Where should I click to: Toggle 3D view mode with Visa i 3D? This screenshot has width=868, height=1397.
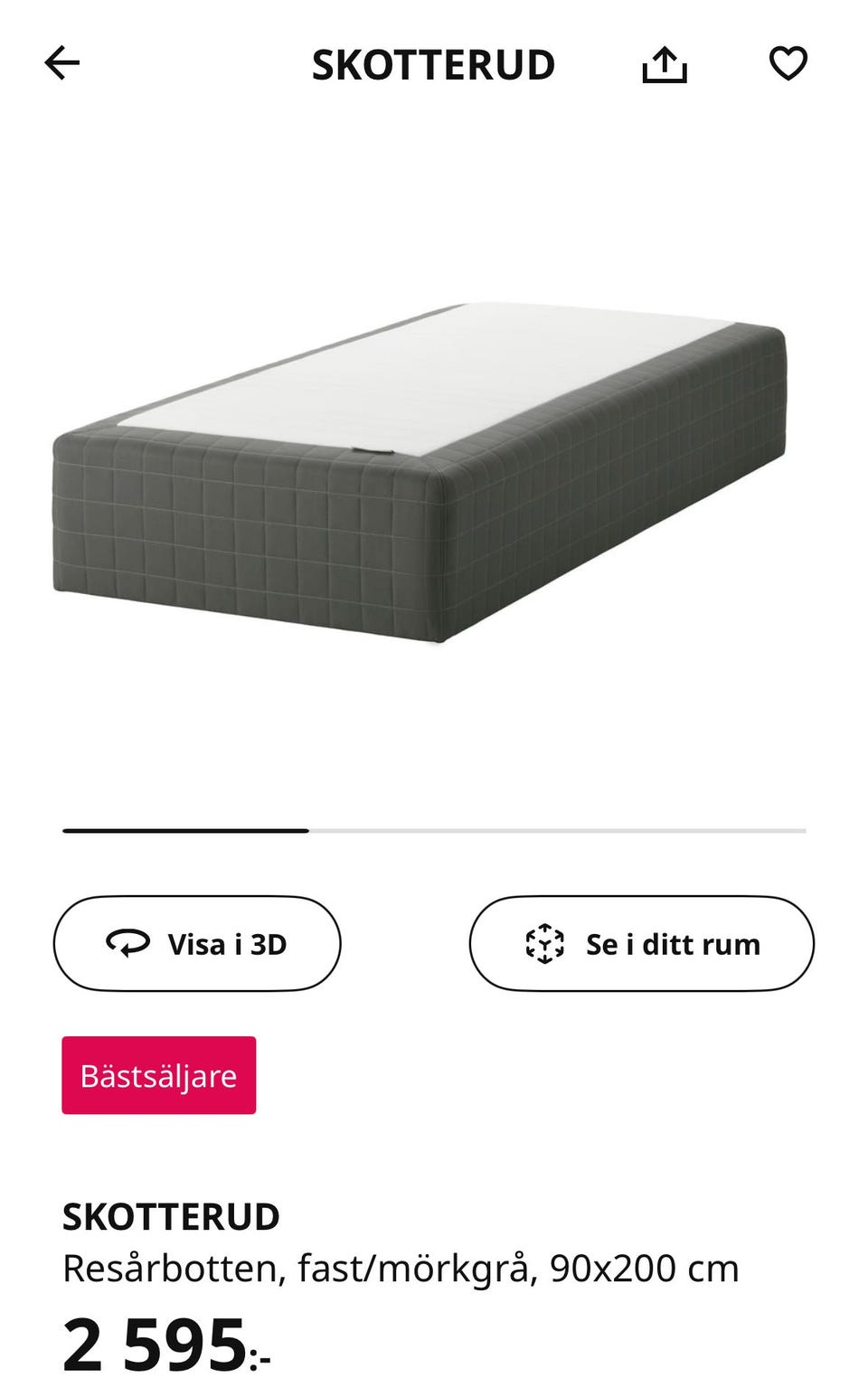196,943
